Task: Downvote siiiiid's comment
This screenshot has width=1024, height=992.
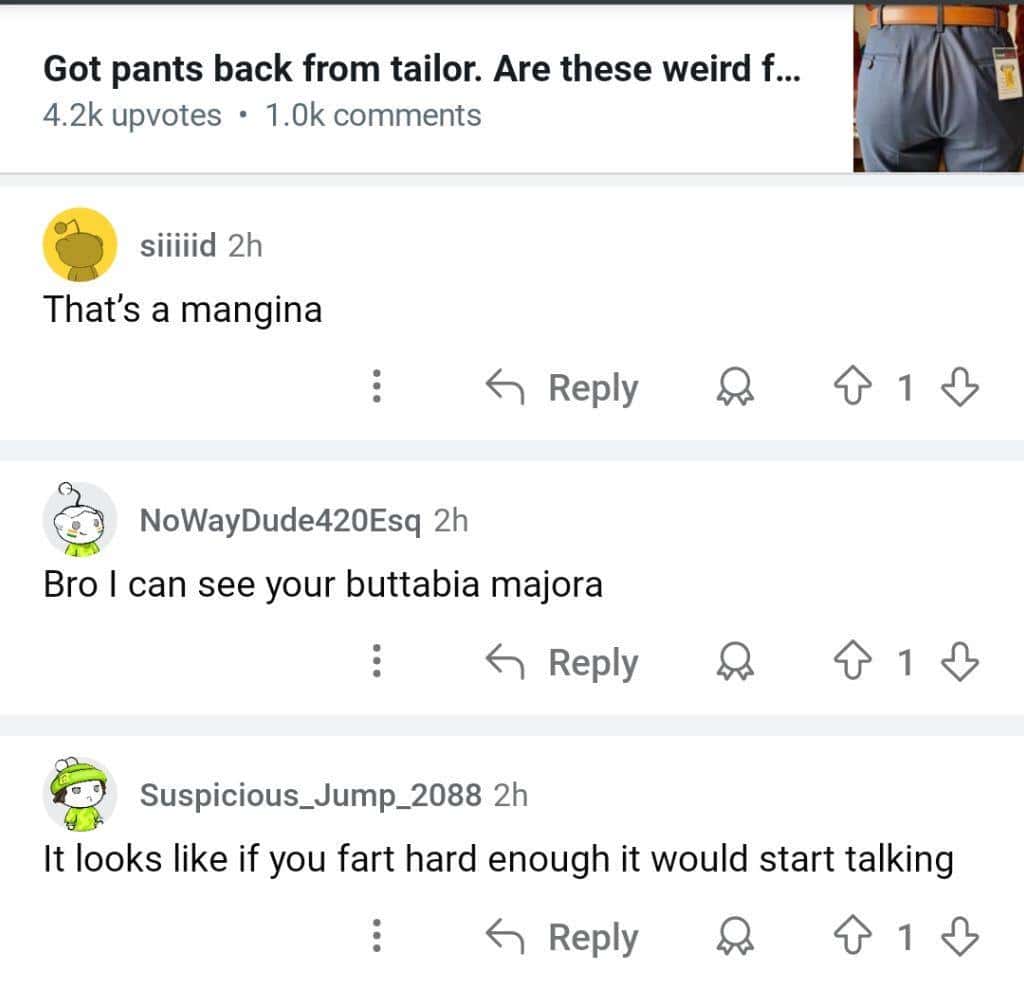Action: pyautogui.click(x=959, y=388)
